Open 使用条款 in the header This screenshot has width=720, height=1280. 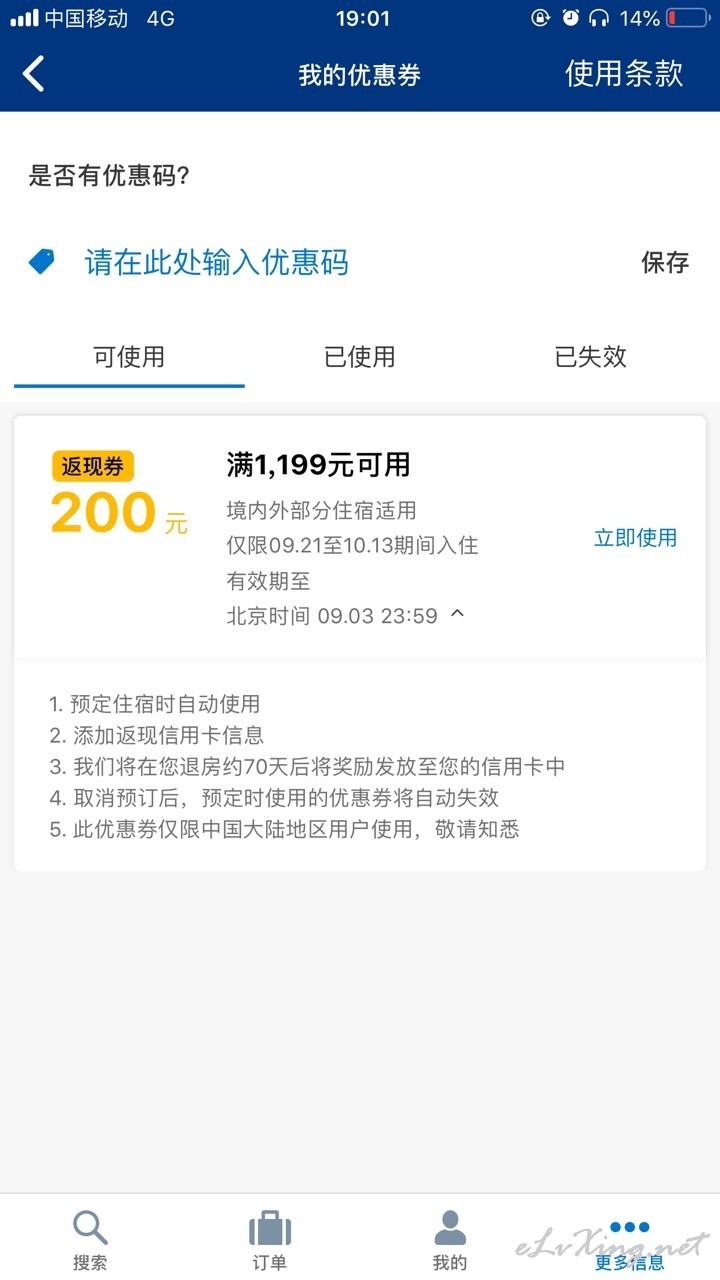[x=623, y=74]
